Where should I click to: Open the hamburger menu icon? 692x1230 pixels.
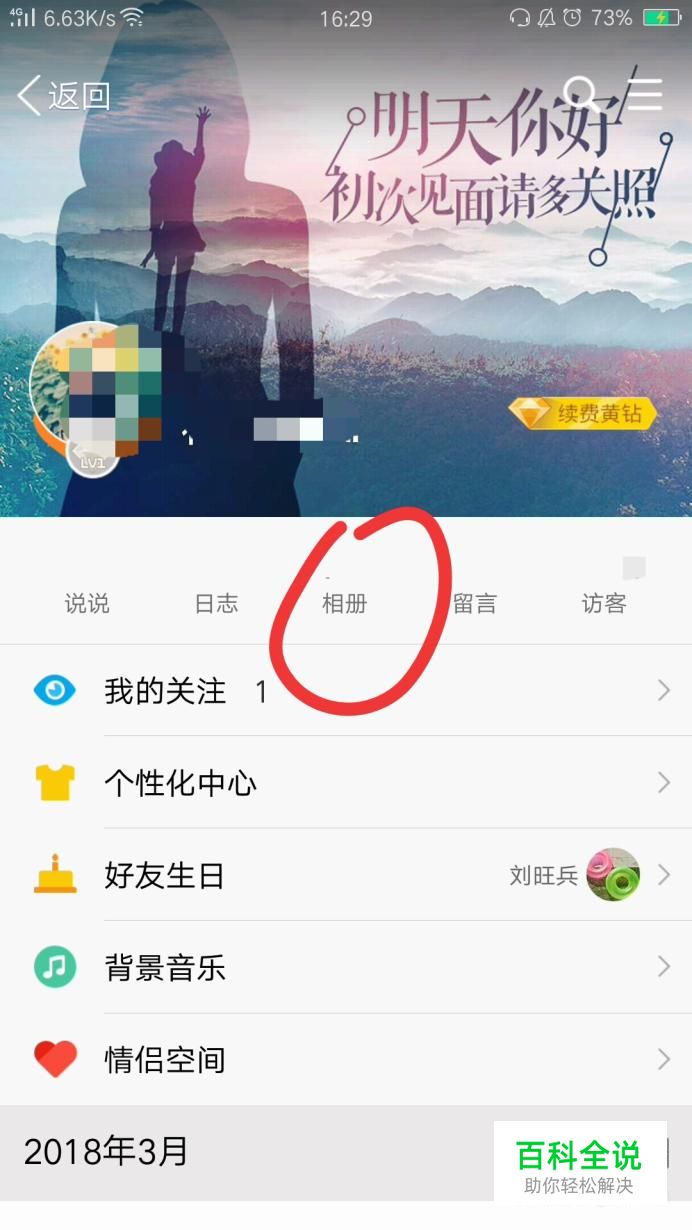click(x=645, y=94)
